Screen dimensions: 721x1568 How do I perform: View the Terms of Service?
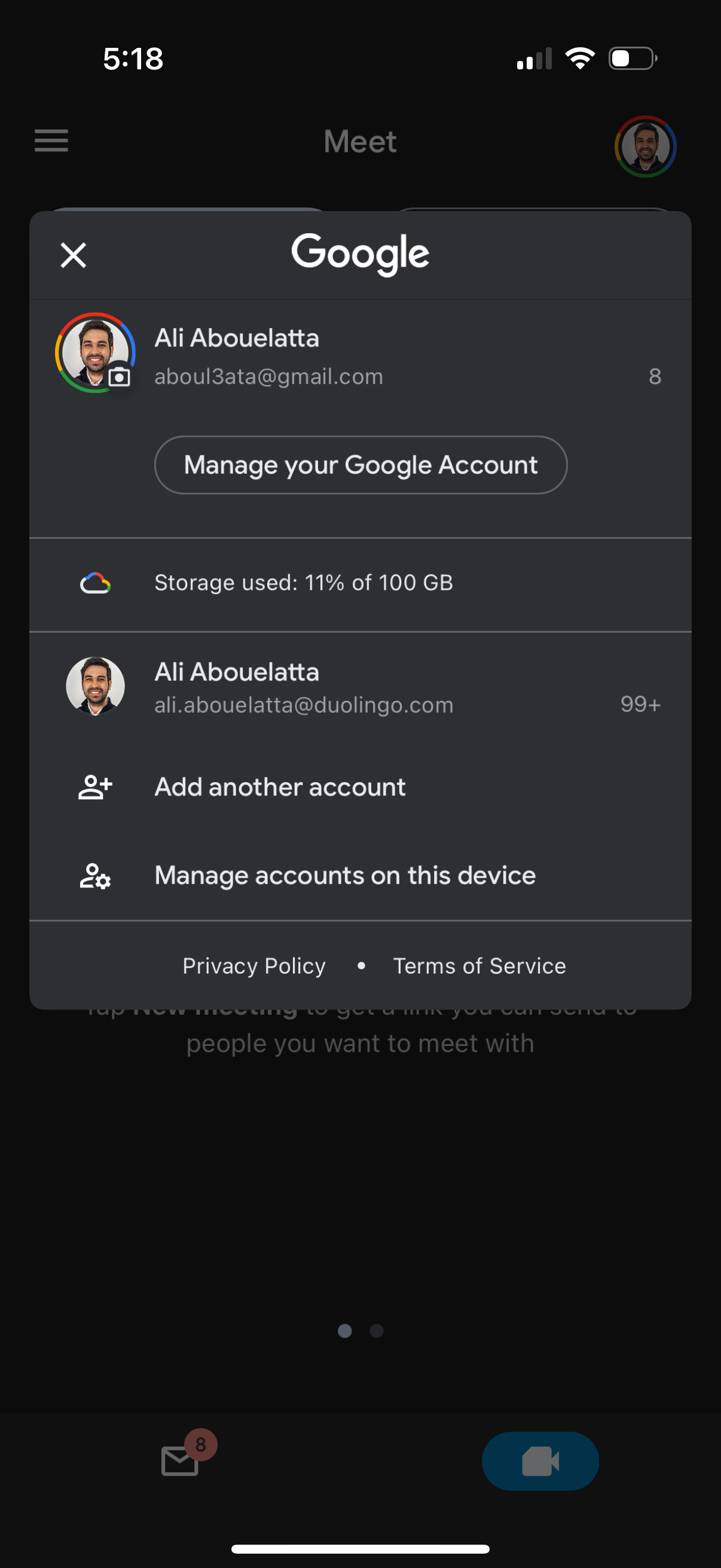pos(479,965)
